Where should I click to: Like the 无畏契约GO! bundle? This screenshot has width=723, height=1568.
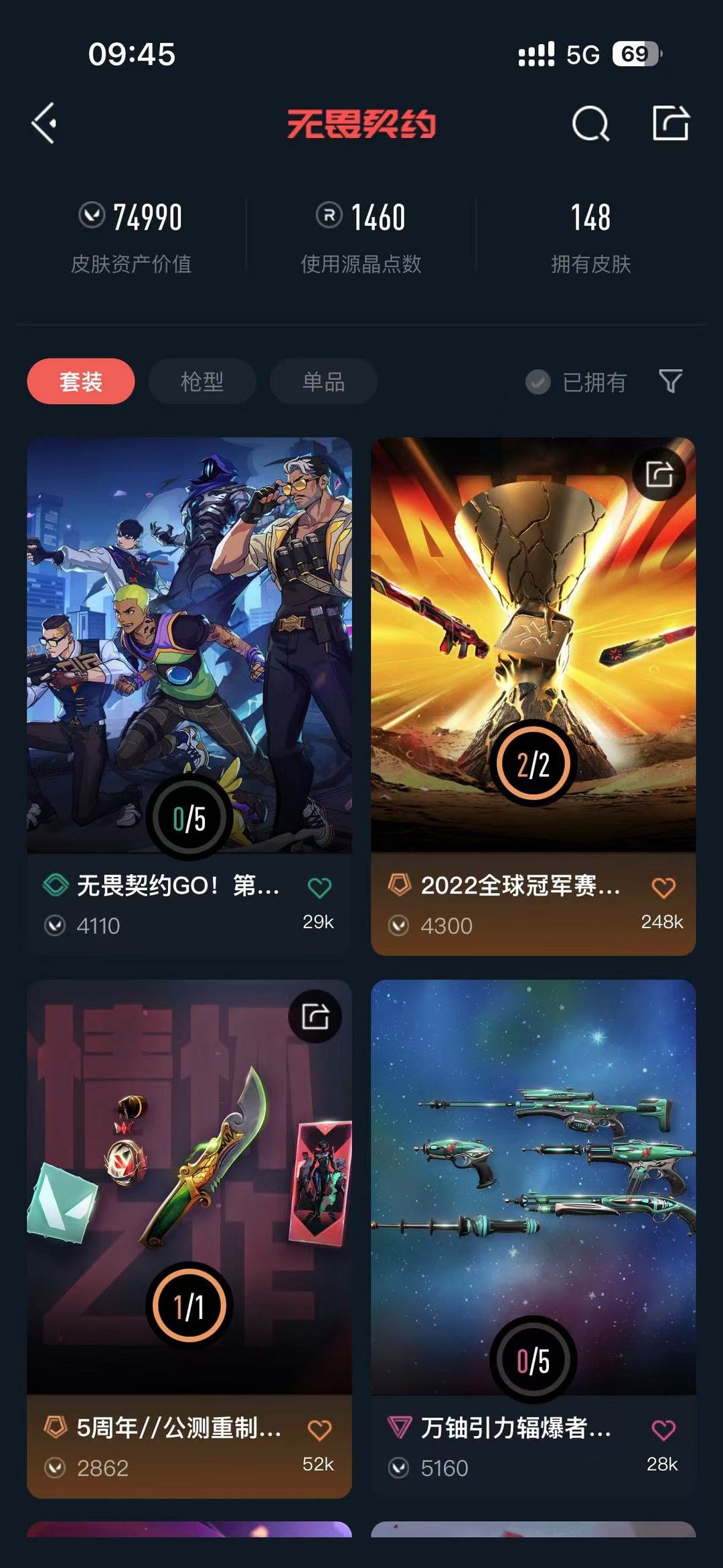pyautogui.click(x=319, y=888)
